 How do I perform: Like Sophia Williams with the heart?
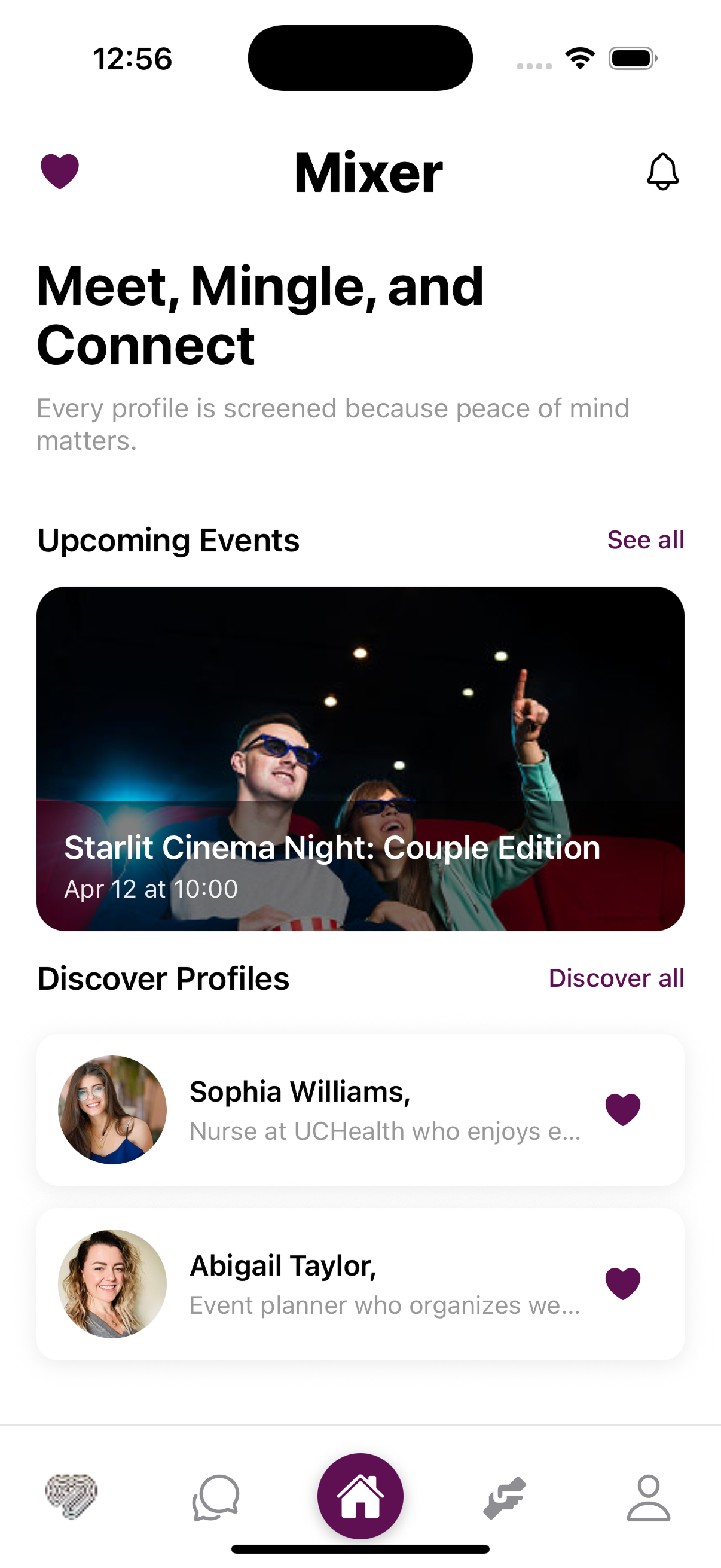pos(622,1109)
